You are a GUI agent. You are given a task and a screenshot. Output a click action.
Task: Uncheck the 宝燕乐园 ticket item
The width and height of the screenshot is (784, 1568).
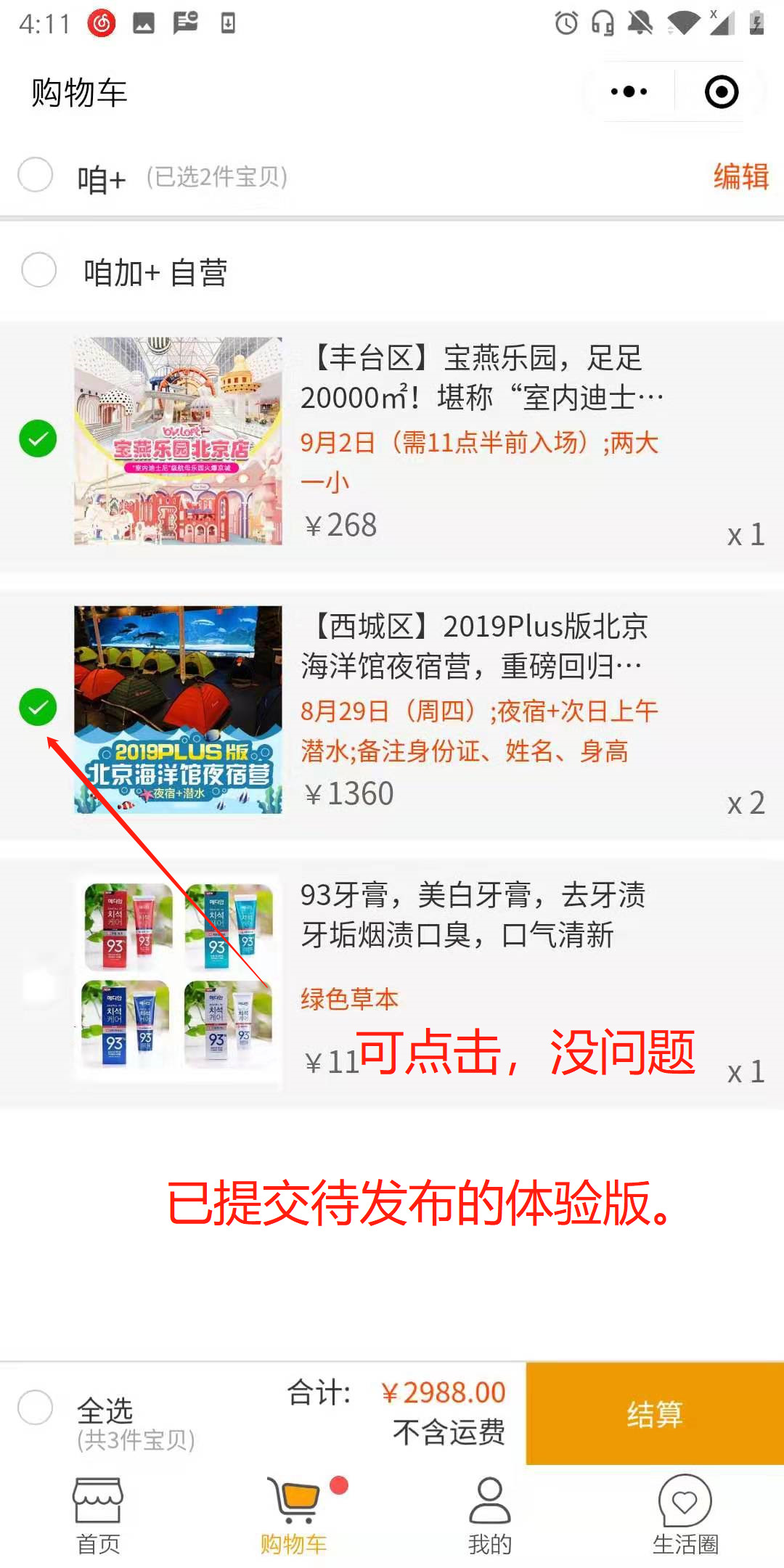(x=38, y=438)
